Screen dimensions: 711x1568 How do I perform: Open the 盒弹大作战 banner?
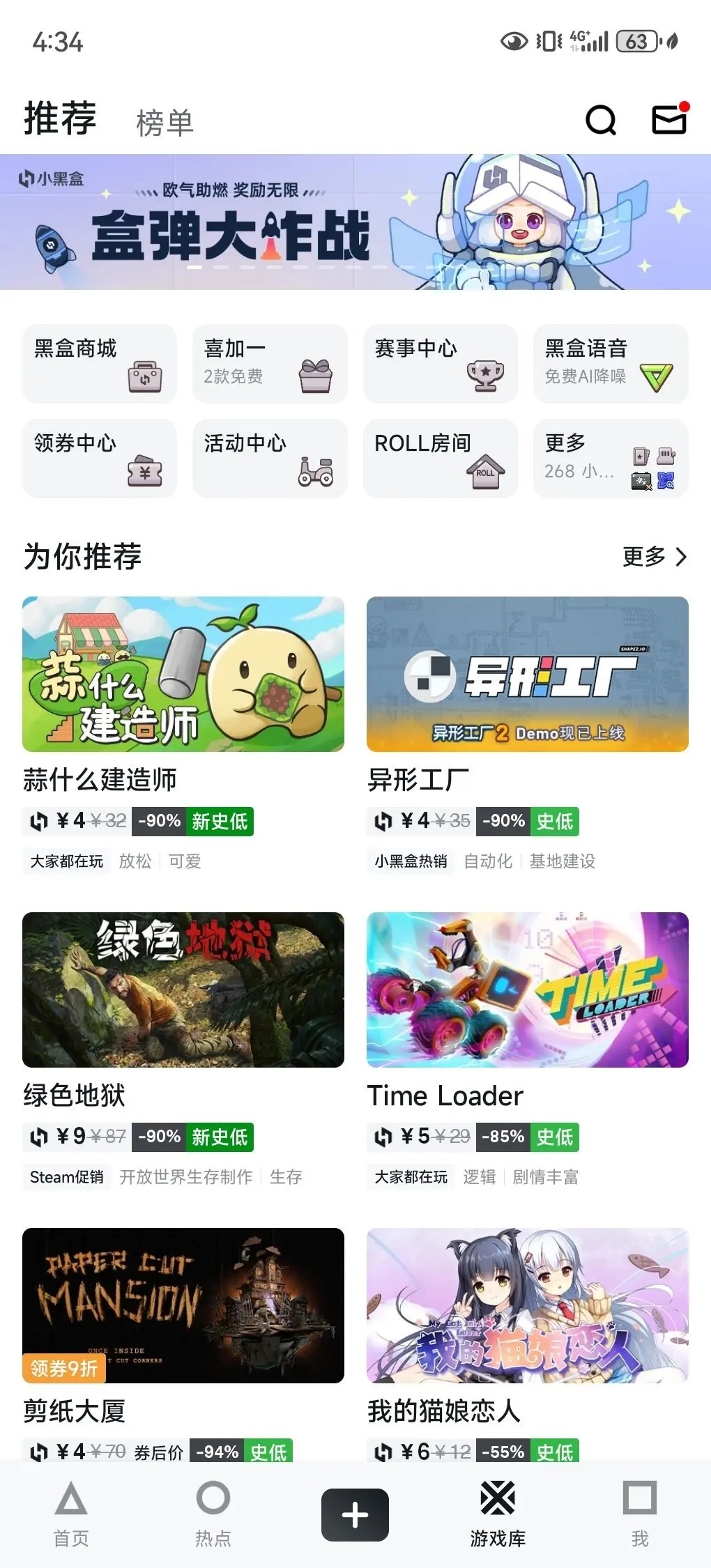(x=355, y=222)
